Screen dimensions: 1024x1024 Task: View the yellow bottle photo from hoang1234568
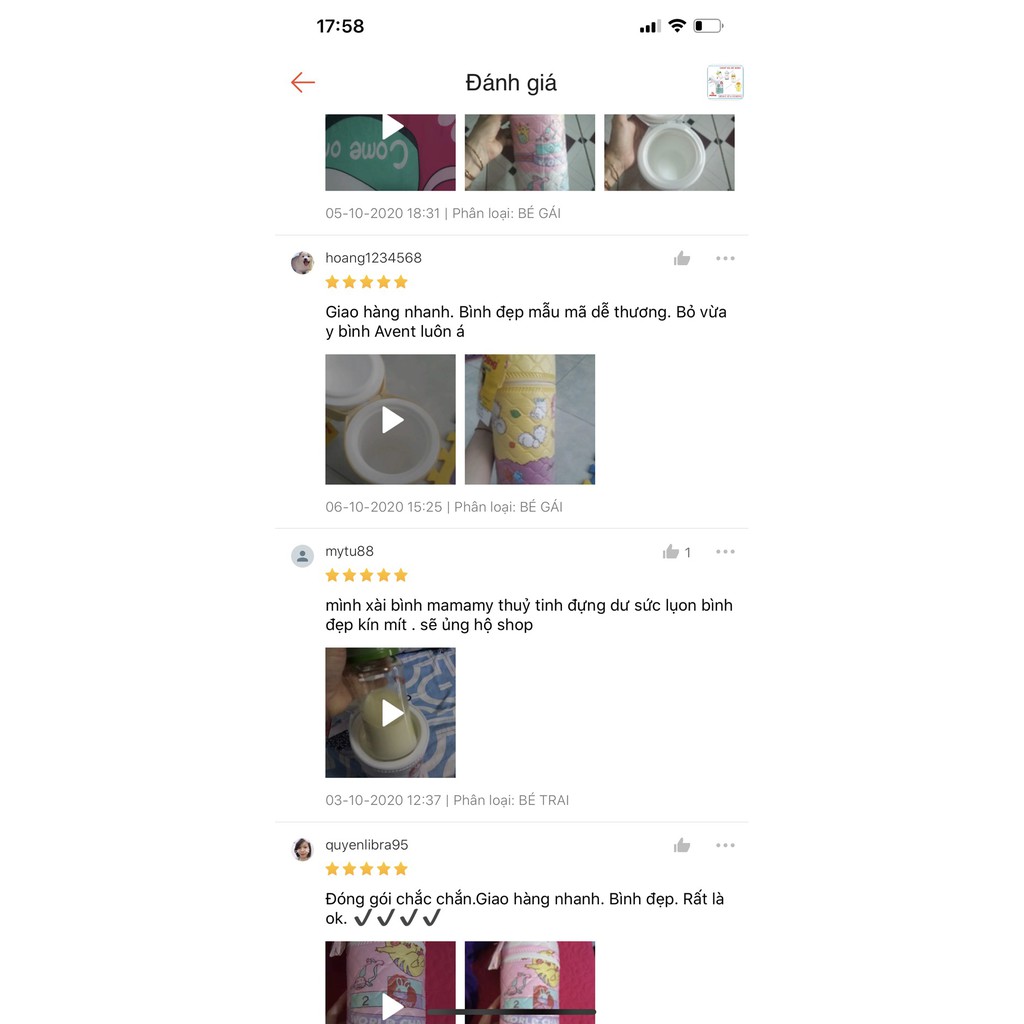pyautogui.click(x=530, y=419)
